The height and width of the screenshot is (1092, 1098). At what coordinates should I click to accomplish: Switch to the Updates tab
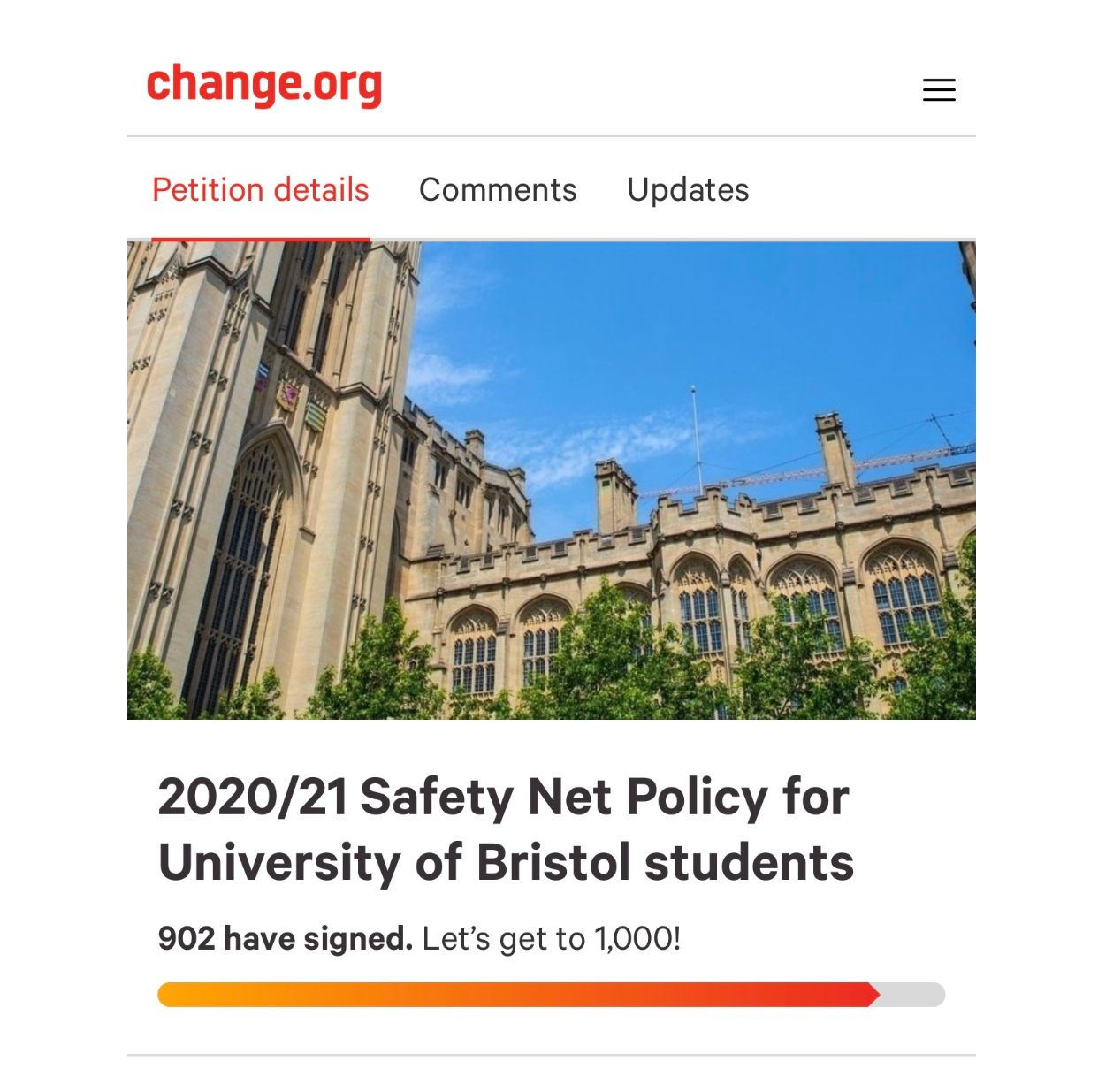pyautogui.click(x=688, y=190)
